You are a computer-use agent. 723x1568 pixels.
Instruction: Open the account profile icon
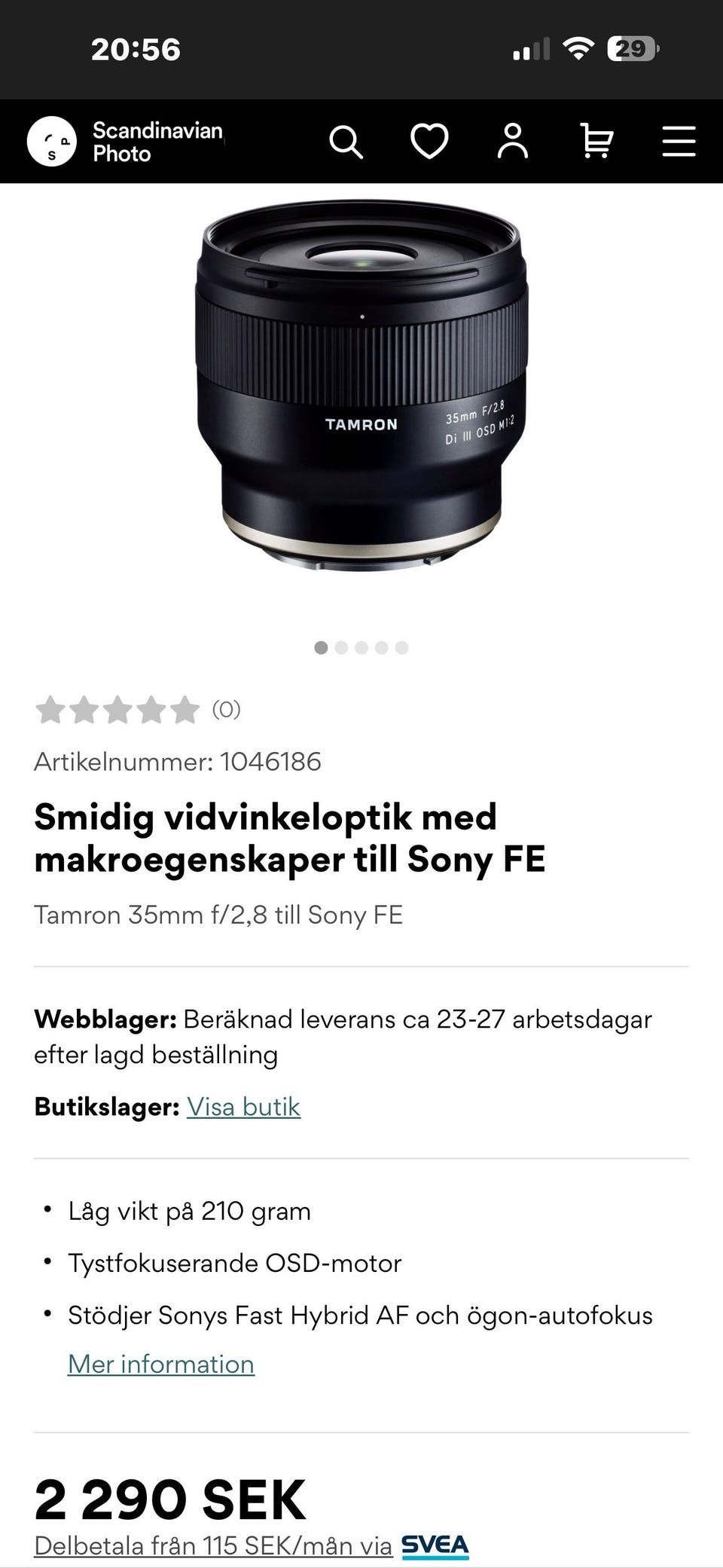pos(513,142)
